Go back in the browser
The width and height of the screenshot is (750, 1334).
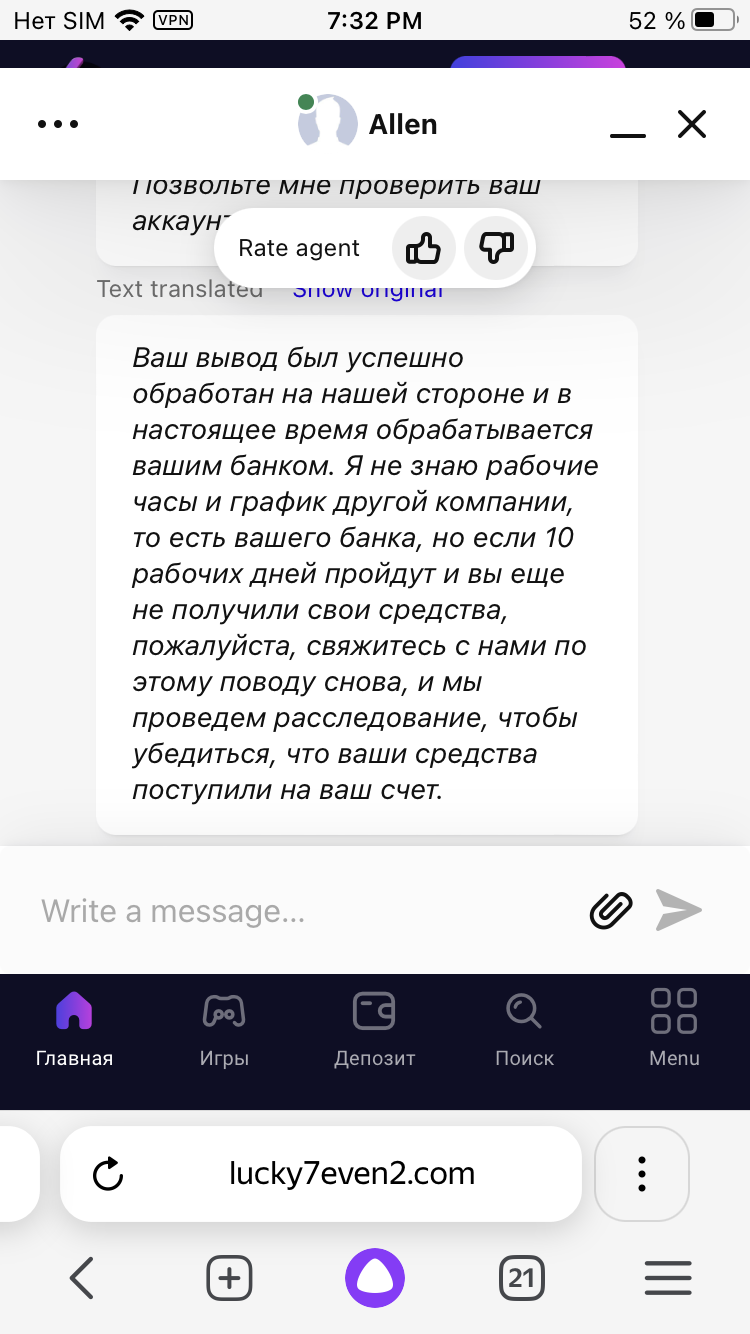pos(82,1278)
